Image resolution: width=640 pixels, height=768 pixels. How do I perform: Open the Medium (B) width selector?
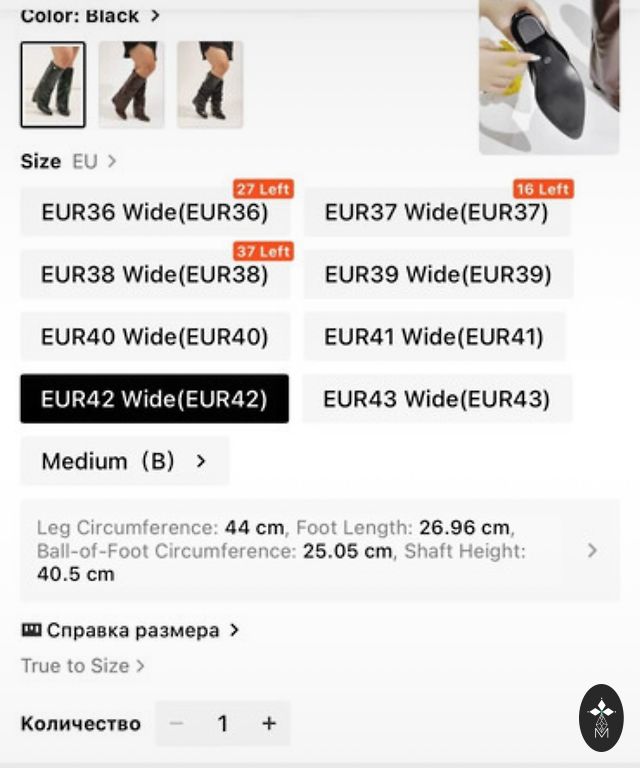[x=124, y=461]
